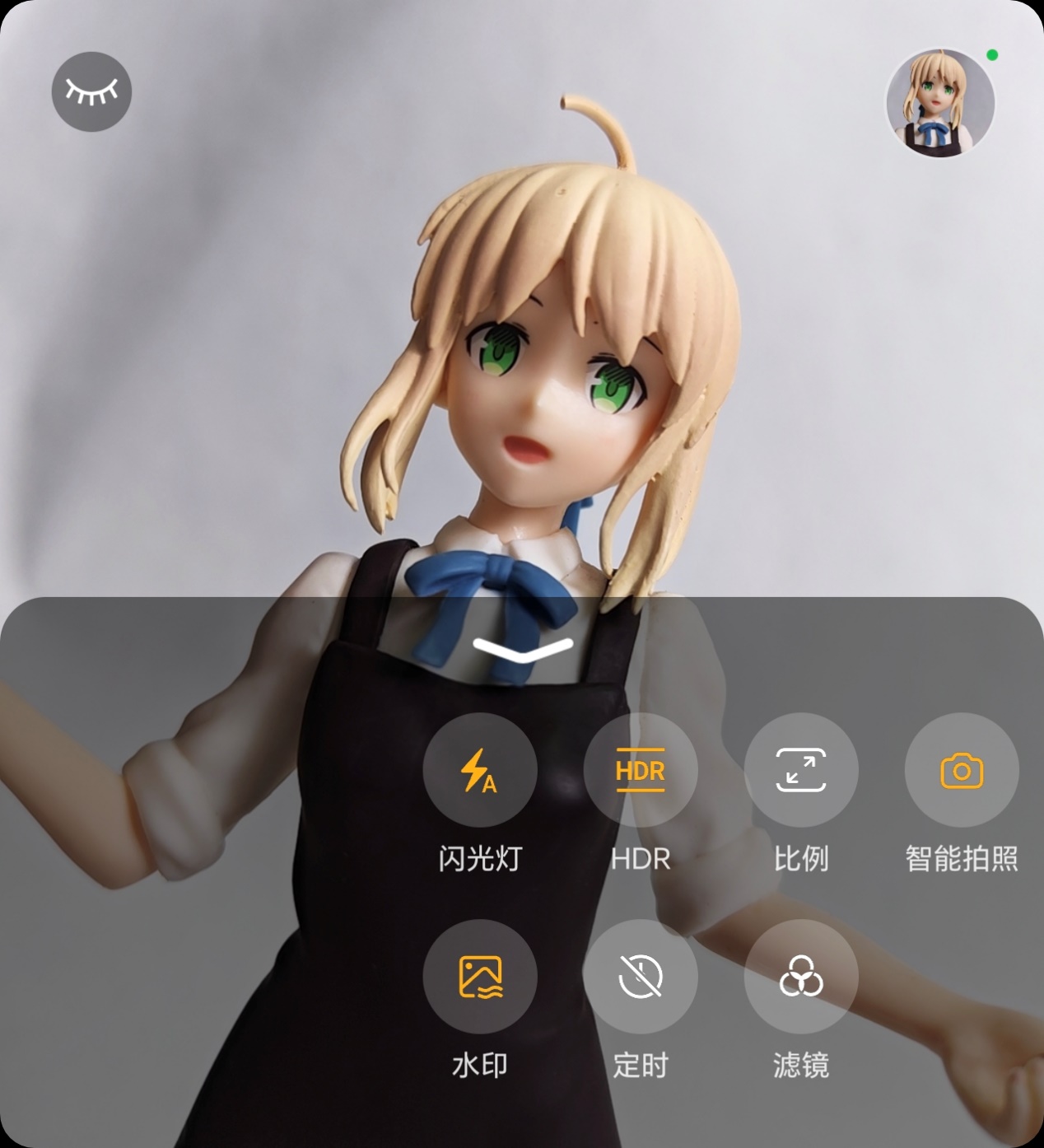Open the 比例 aspect ratio option
This screenshot has width=1044, height=1148.
pos(800,771)
